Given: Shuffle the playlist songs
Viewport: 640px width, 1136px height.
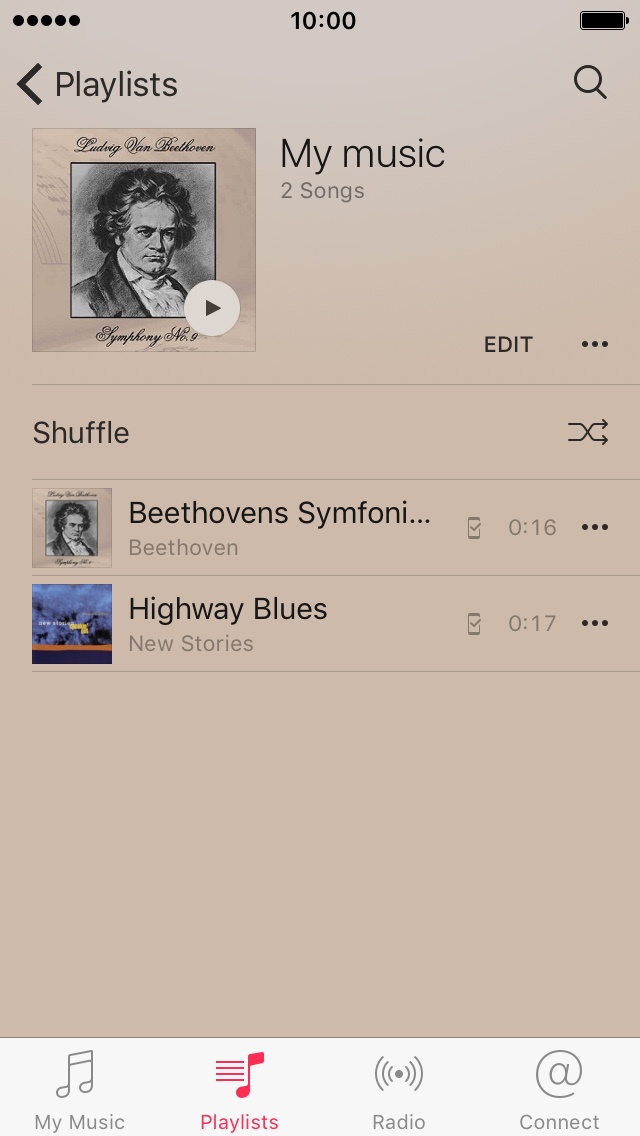Looking at the screenshot, I should pos(587,432).
